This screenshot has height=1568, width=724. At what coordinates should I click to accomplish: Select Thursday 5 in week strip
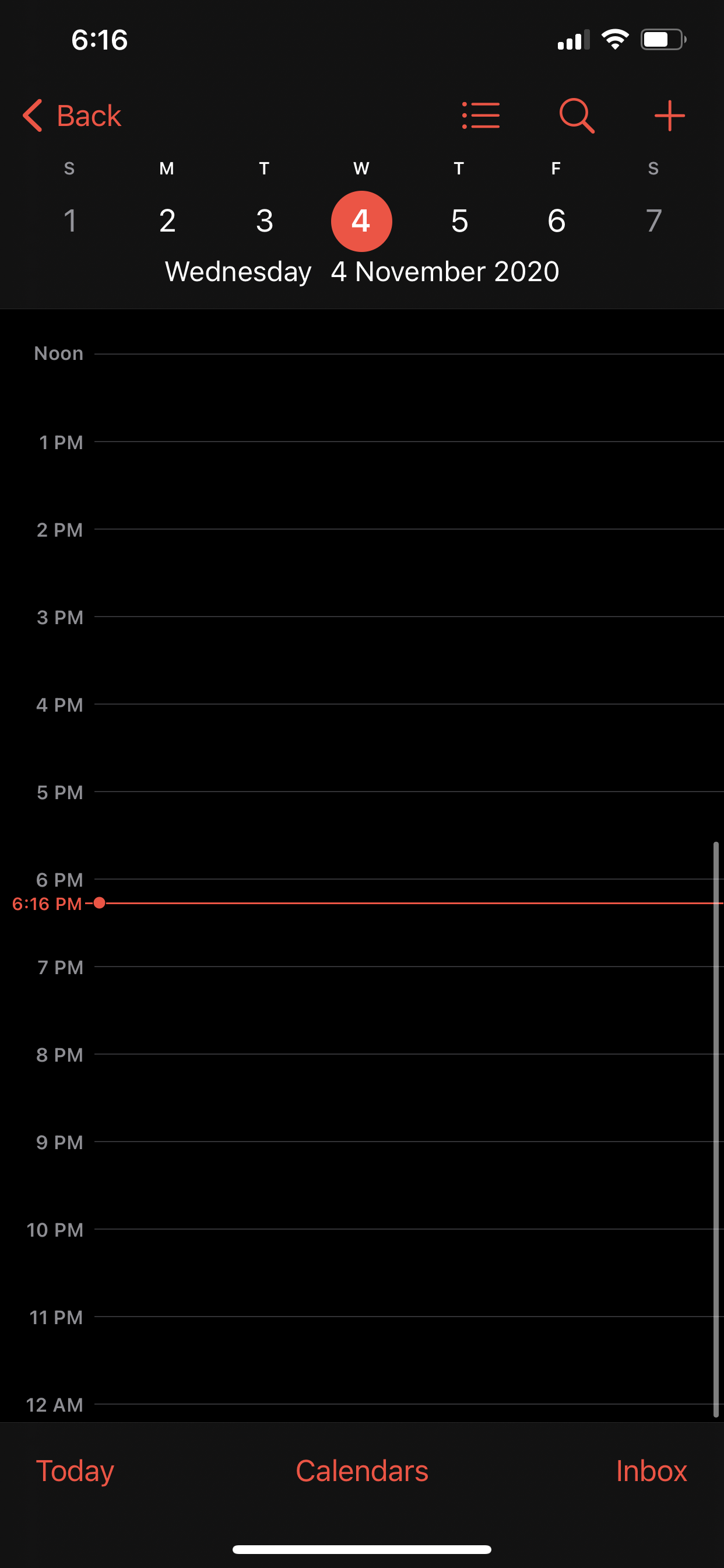(x=459, y=220)
